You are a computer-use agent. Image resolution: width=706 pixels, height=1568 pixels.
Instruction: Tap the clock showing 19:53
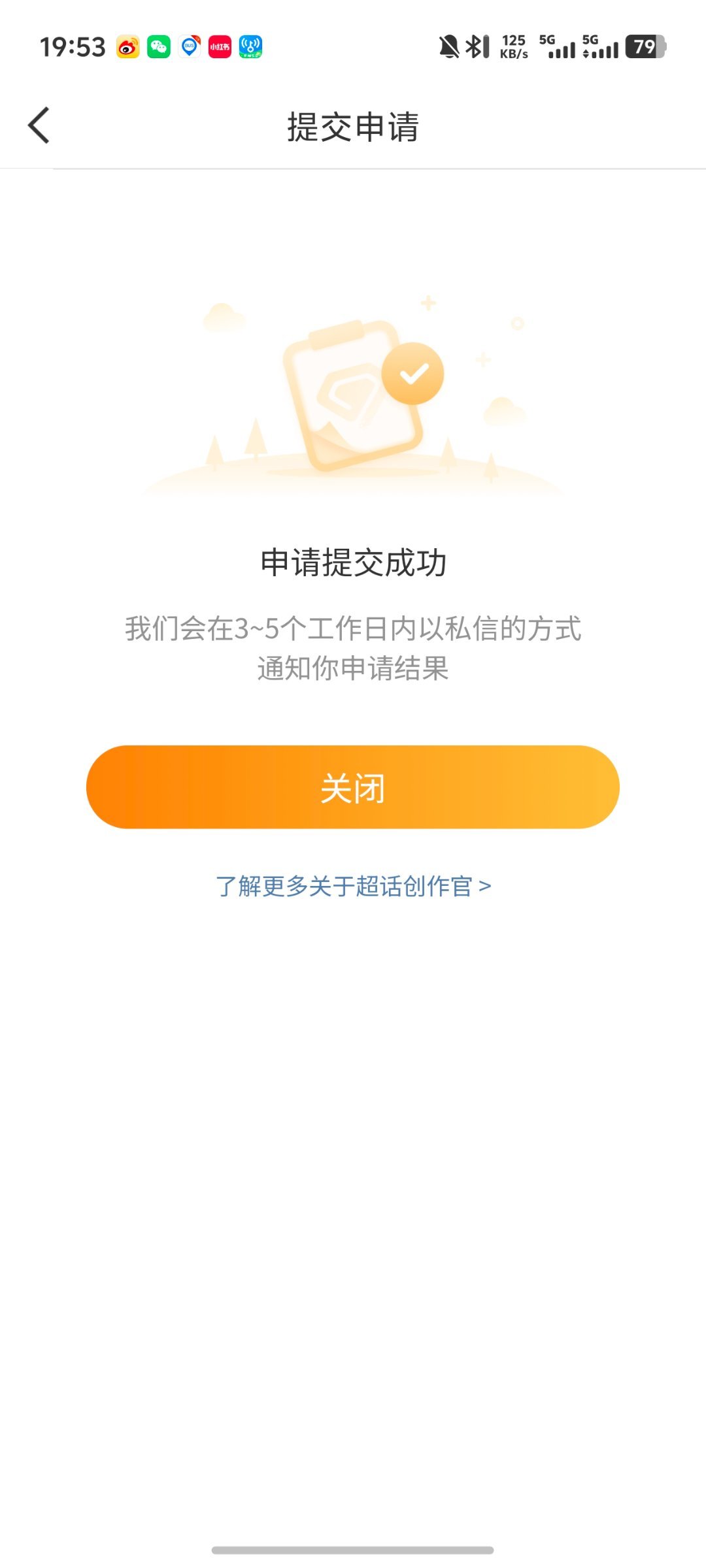pos(72,46)
